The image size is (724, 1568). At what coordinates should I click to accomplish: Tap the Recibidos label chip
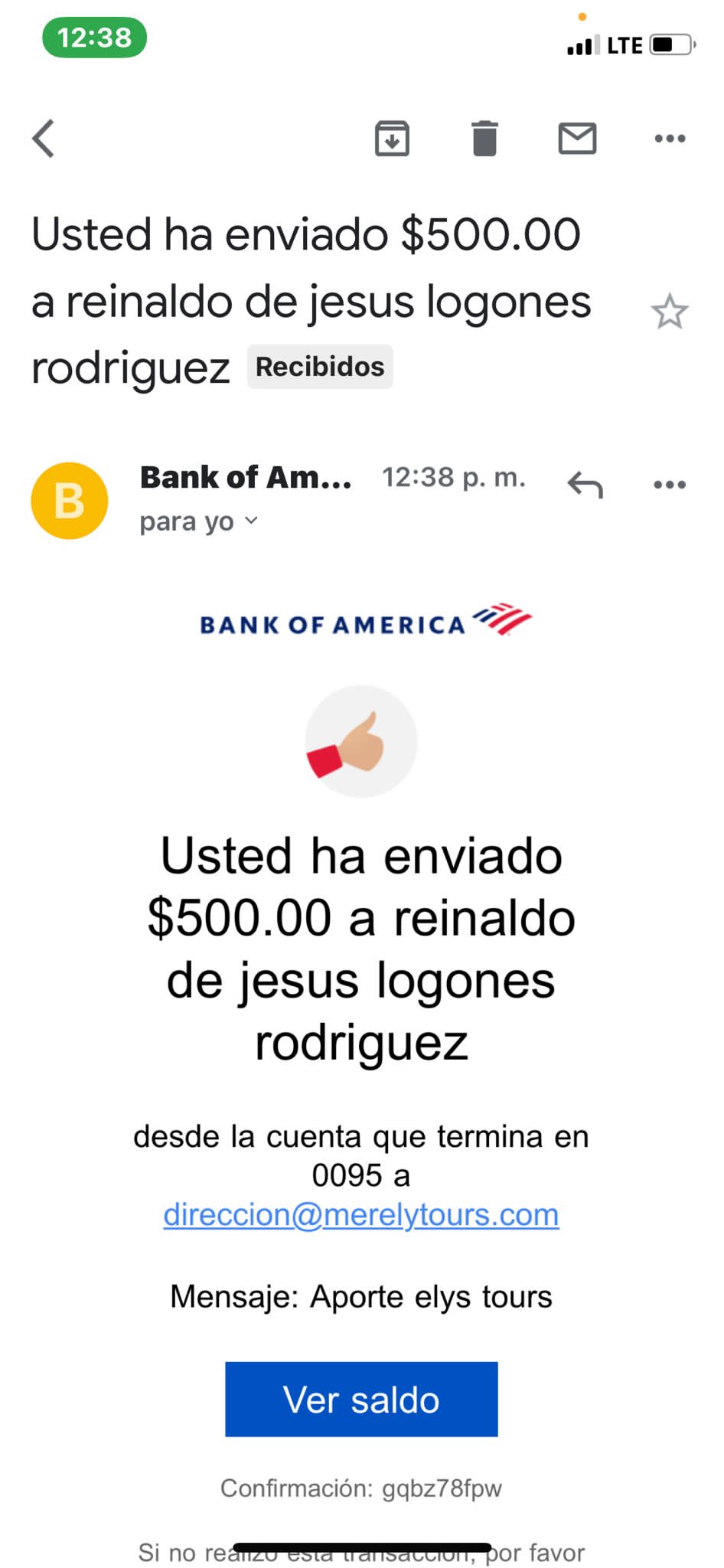tap(320, 367)
